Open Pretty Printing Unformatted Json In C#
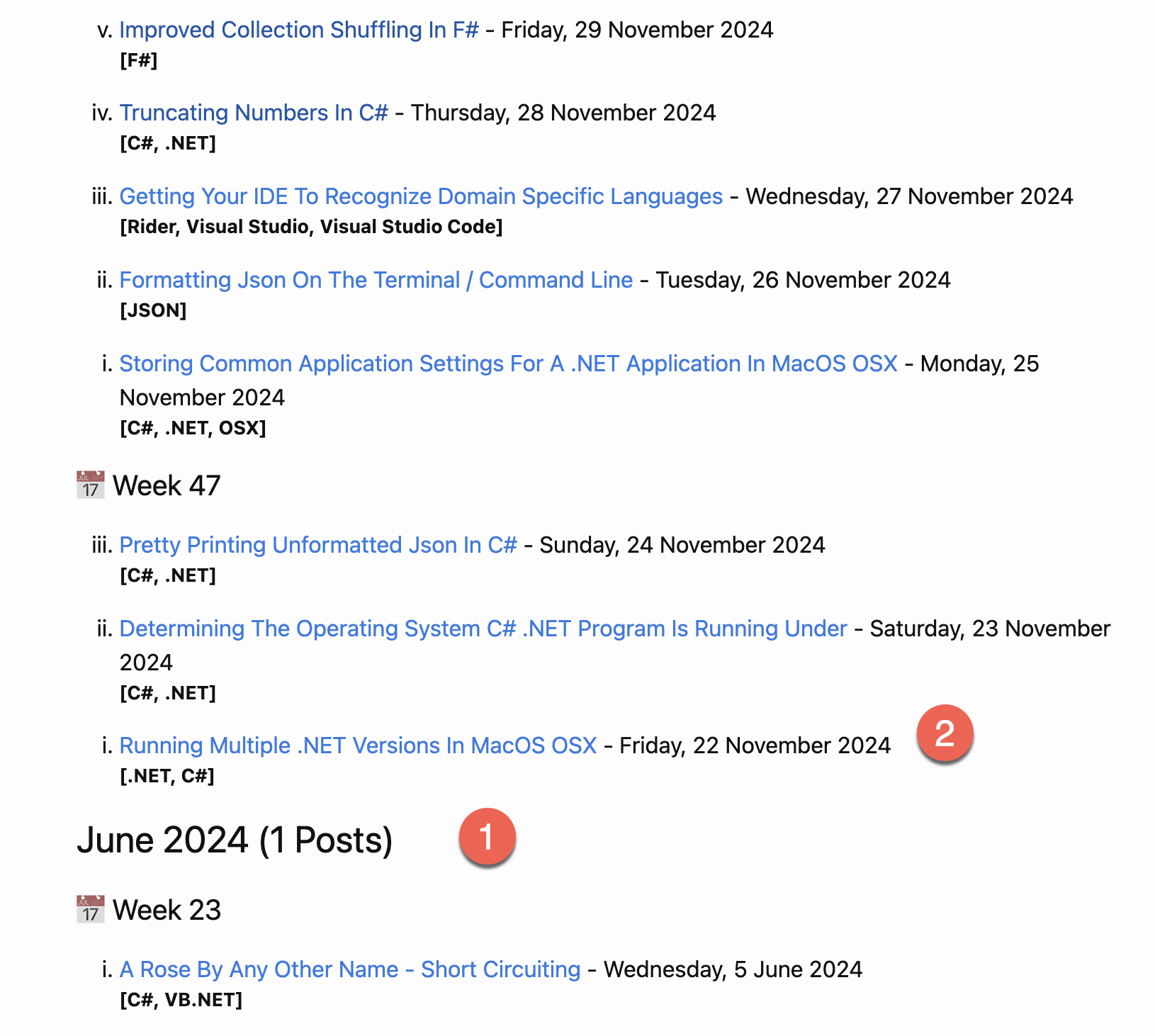 click(x=318, y=545)
